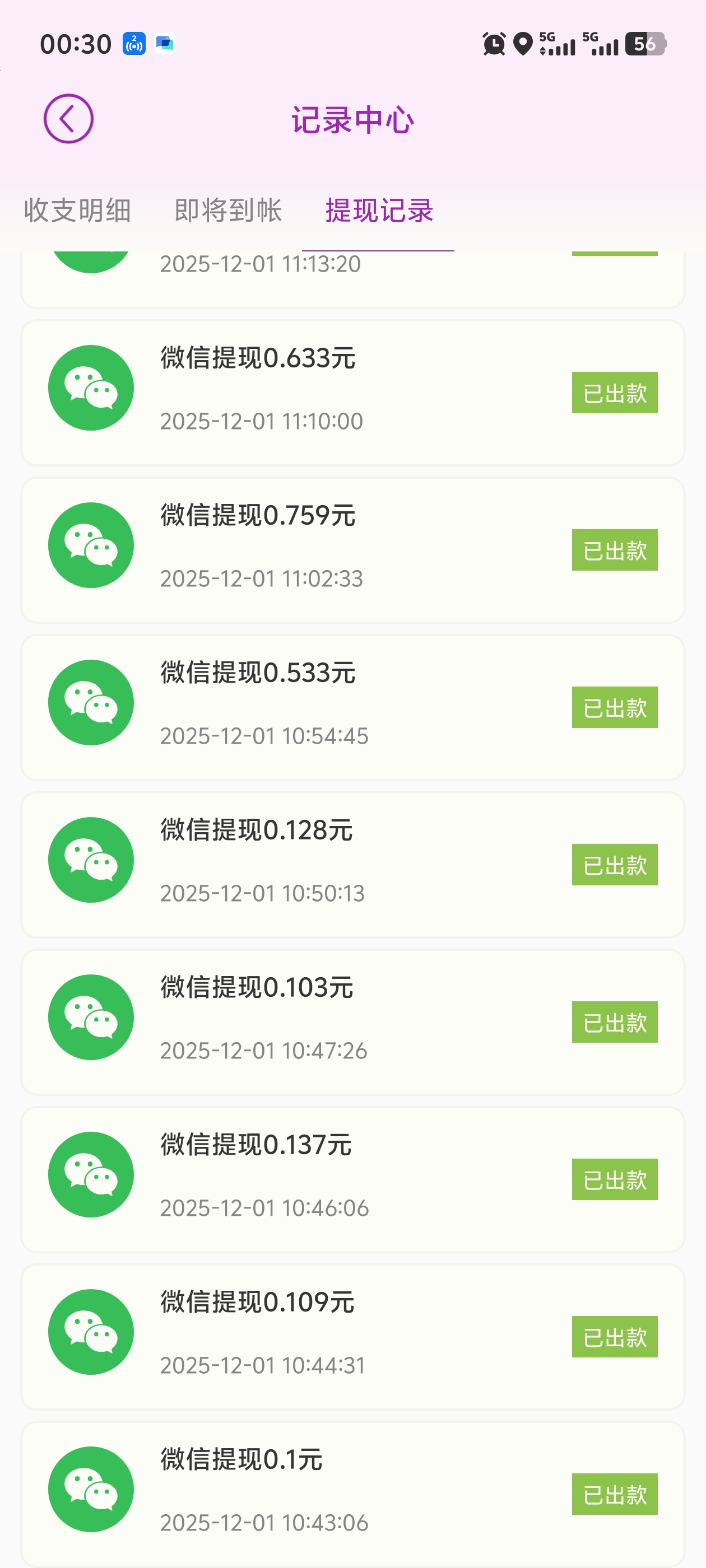706x1568 pixels.
Task: Open the 微信提现0.128元 record
Action: click(x=352, y=864)
